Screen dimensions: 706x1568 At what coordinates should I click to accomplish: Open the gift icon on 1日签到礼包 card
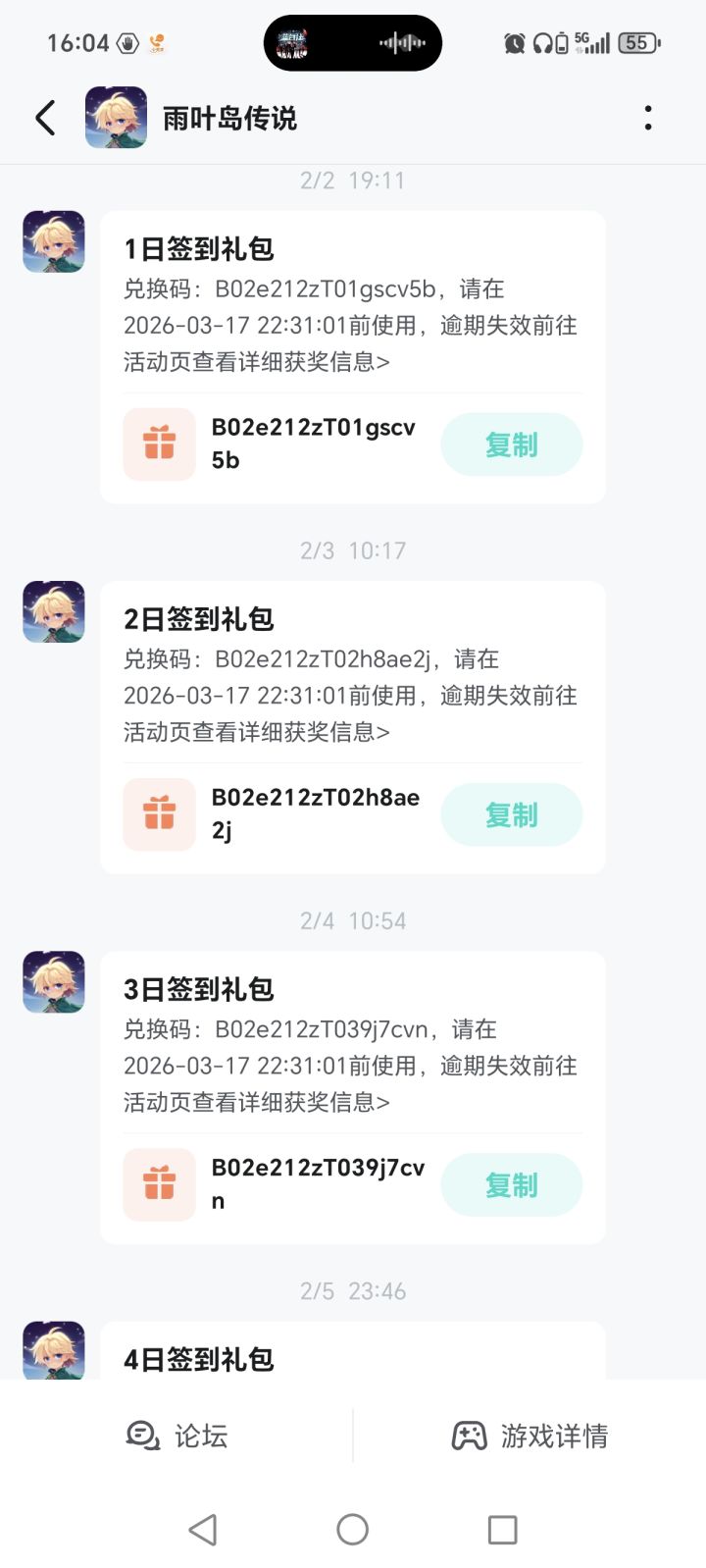pos(159,444)
